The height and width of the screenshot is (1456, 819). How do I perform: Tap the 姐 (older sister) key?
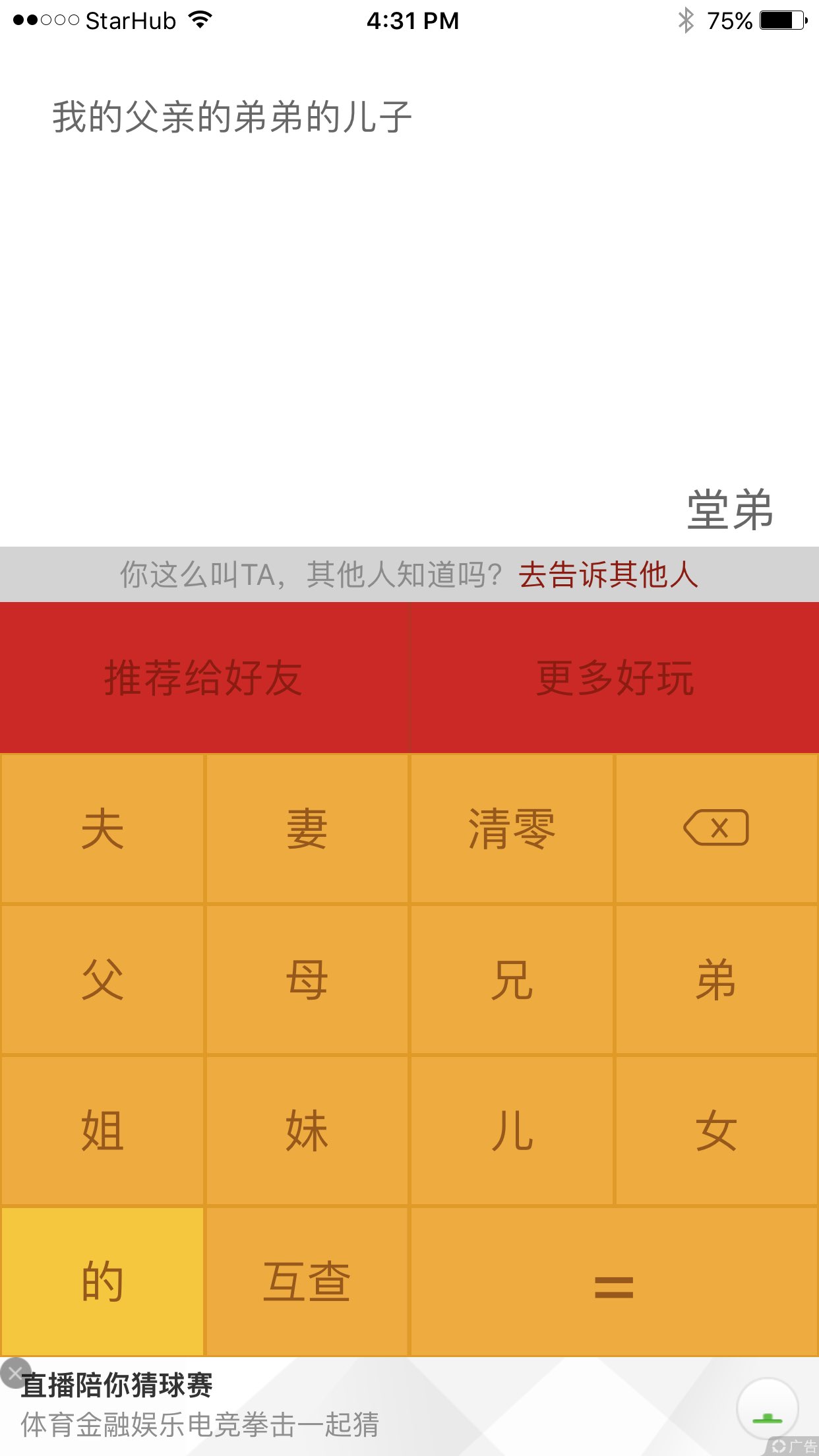(x=103, y=1131)
